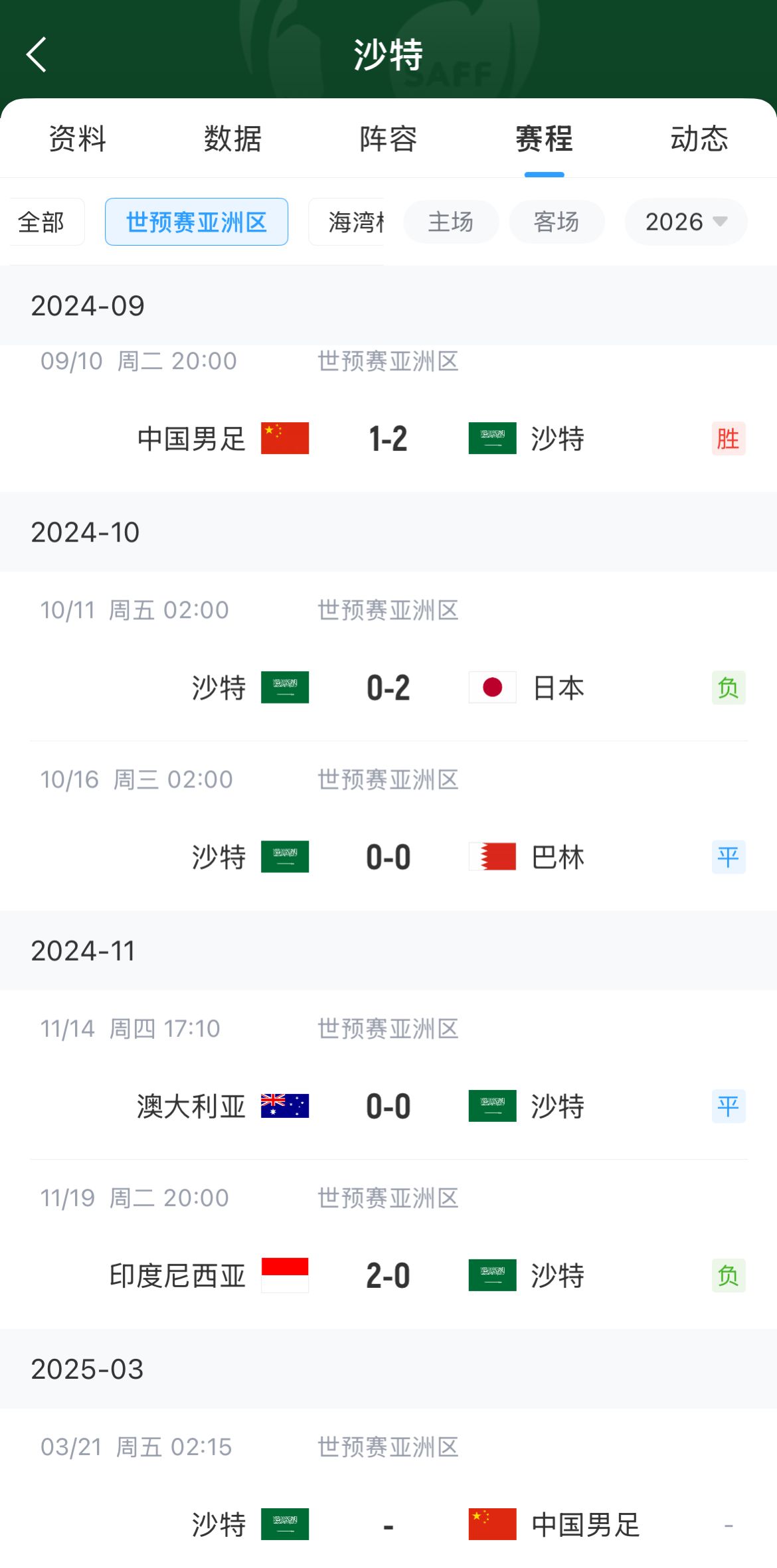The height and width of the screenshot is (1568, 777).
Task: Switch to the 动态 tab
Action: 699,139
